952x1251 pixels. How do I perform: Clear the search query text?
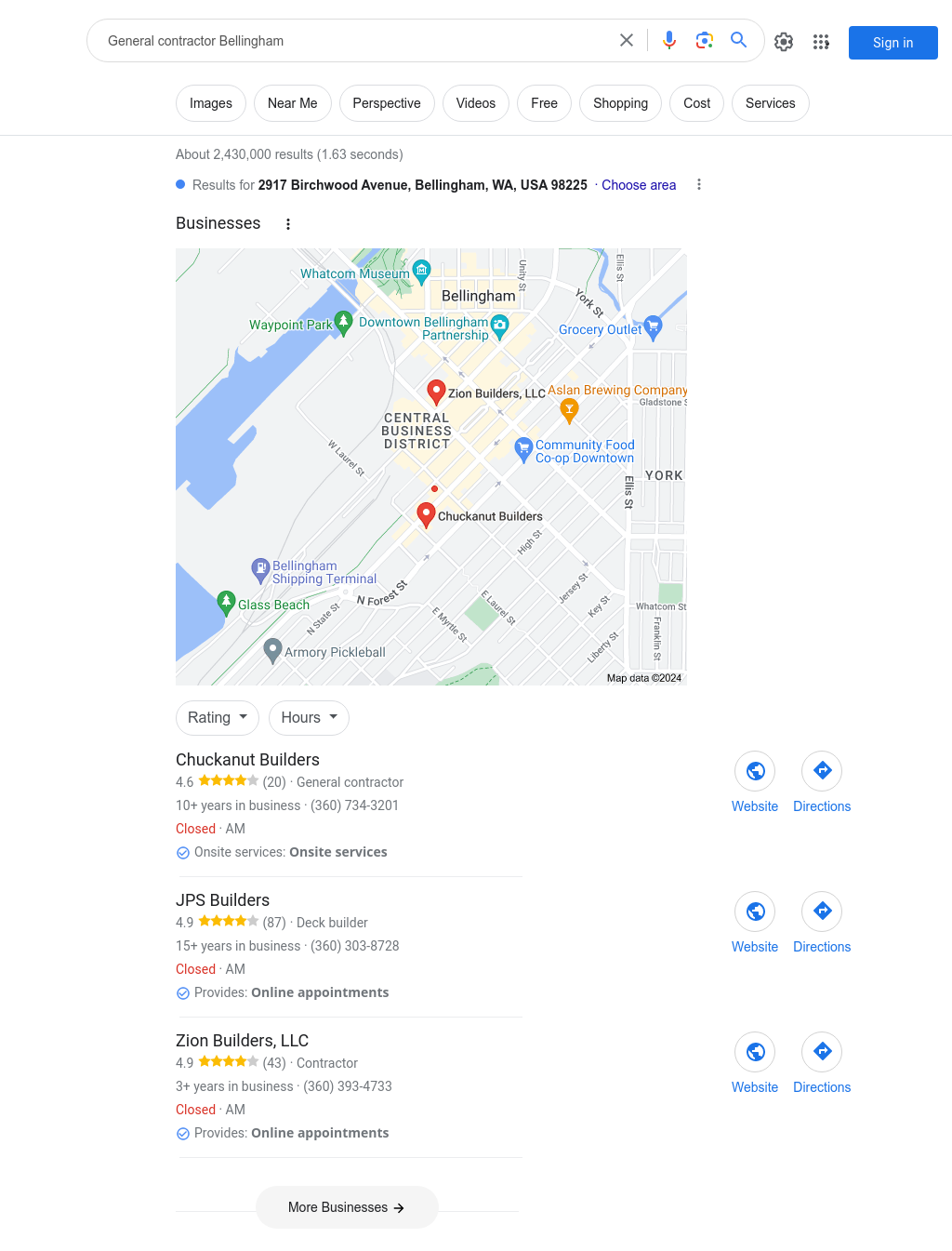pos(627,40)
